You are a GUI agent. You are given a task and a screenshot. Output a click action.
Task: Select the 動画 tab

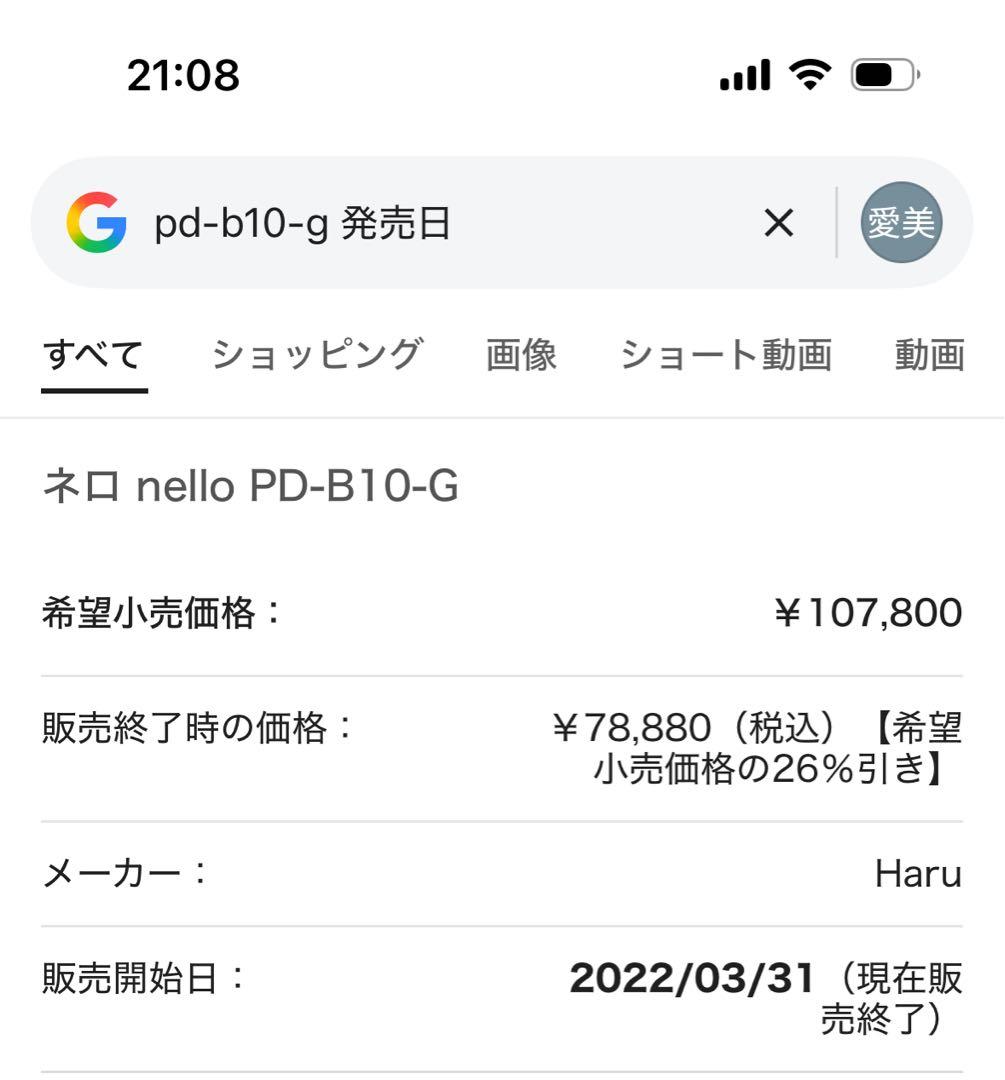tap(930, 354)
